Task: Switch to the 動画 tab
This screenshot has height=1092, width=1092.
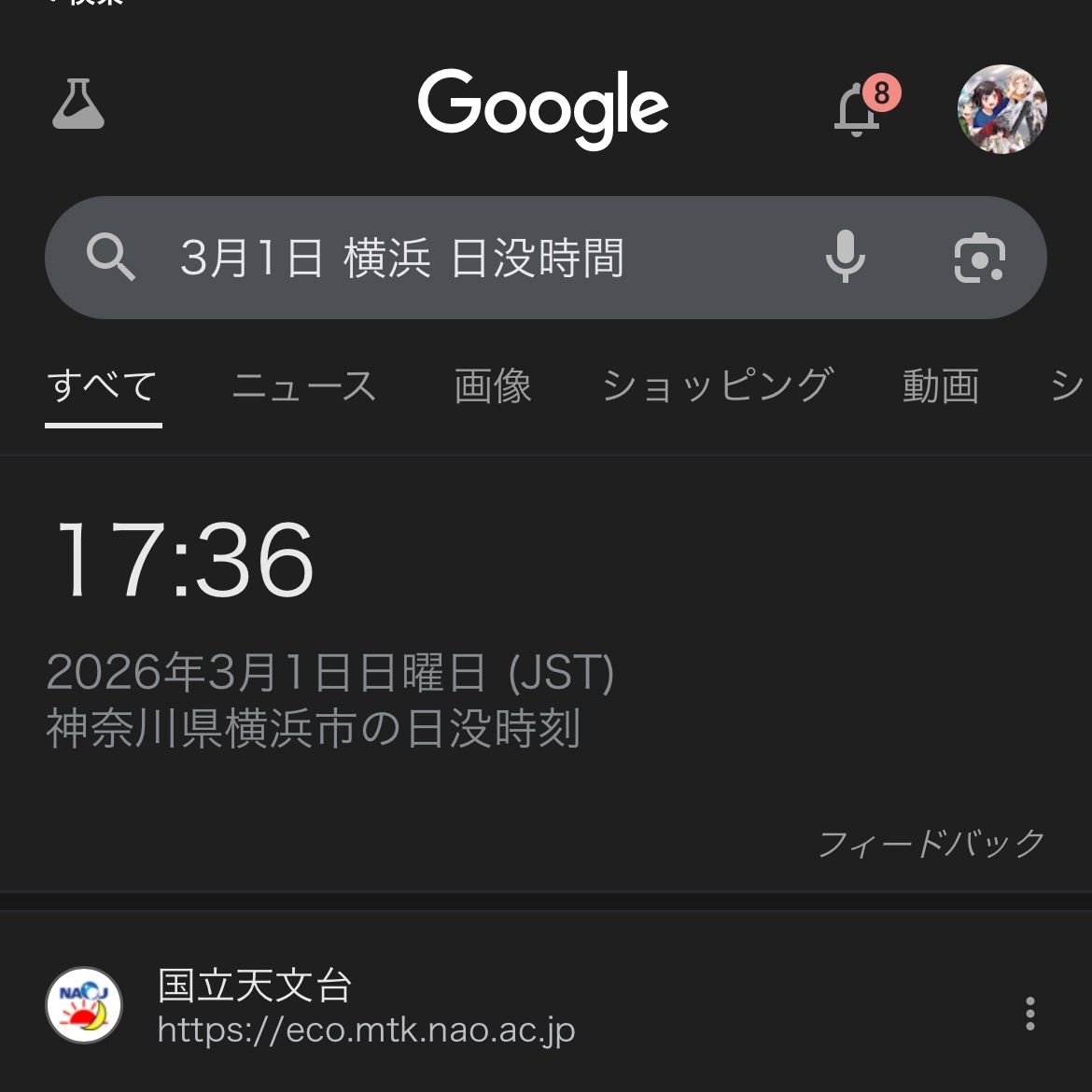Action: [x=941, y=385]
